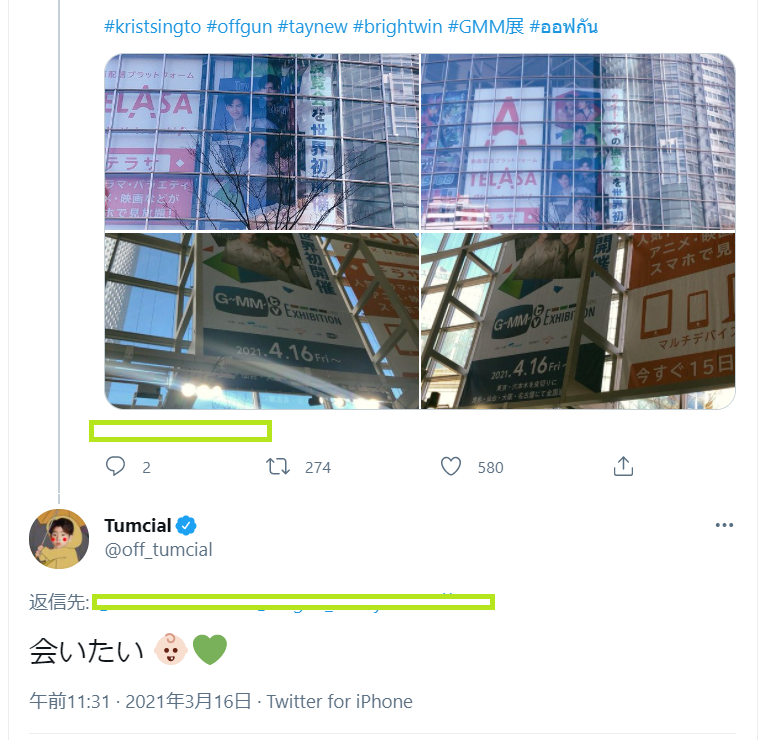Open the Twitter for iPhone source link

click(339, 701)
